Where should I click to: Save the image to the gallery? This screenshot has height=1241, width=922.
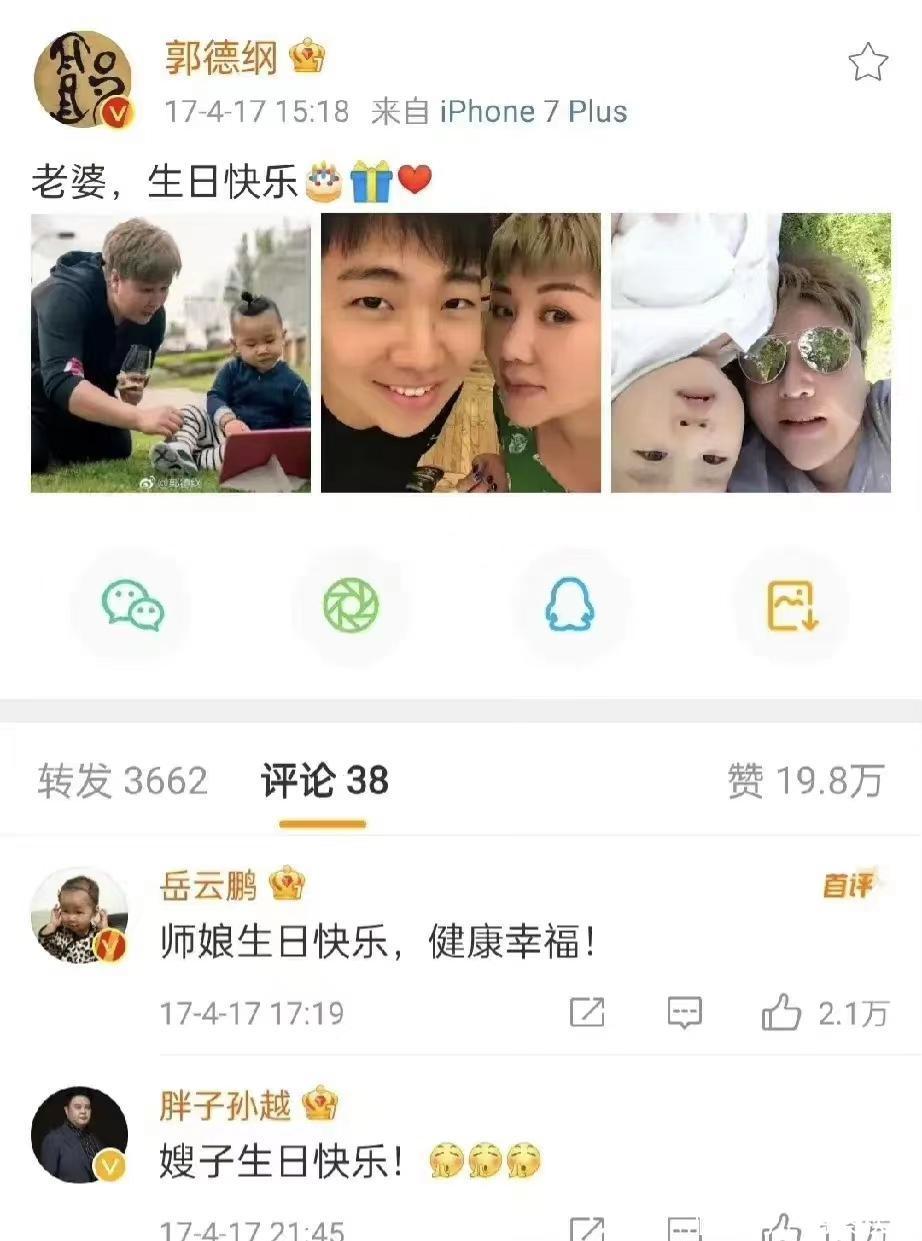click(792, 606)
